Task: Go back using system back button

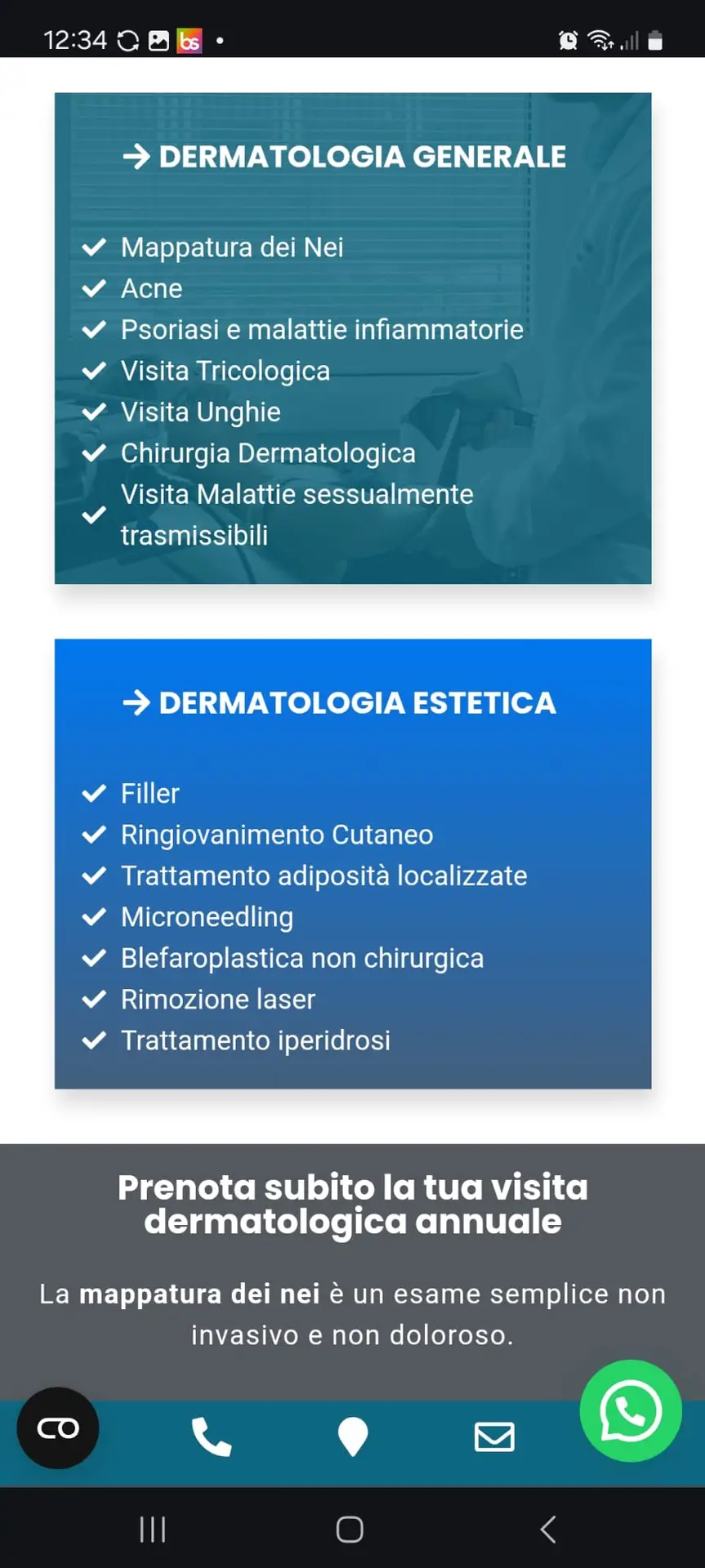Action: click(x=548, y=1529)
